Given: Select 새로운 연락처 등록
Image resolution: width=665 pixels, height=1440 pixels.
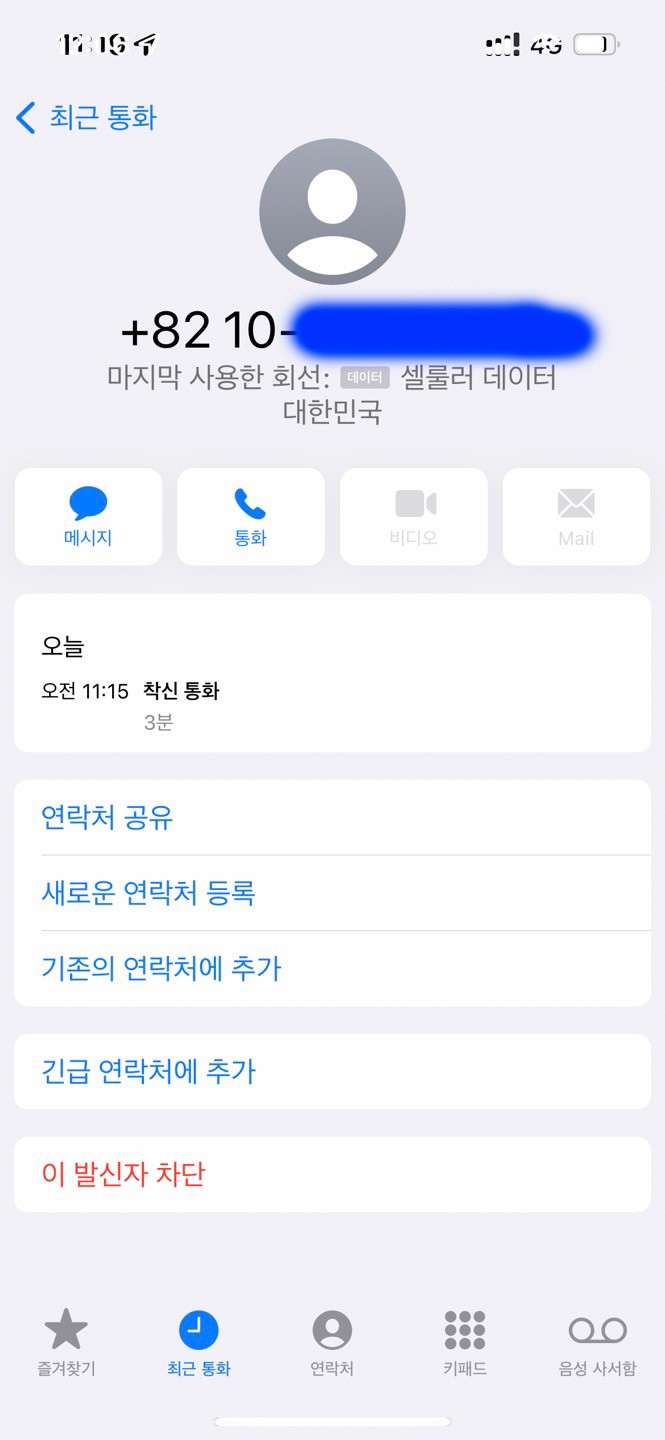Looking at the screenshot, I should click(x=148, y=892).
